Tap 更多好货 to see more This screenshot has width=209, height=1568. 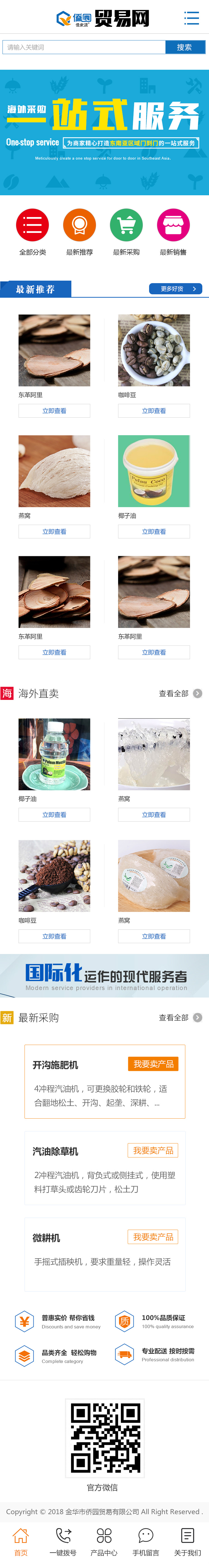[x=176, y=289]
